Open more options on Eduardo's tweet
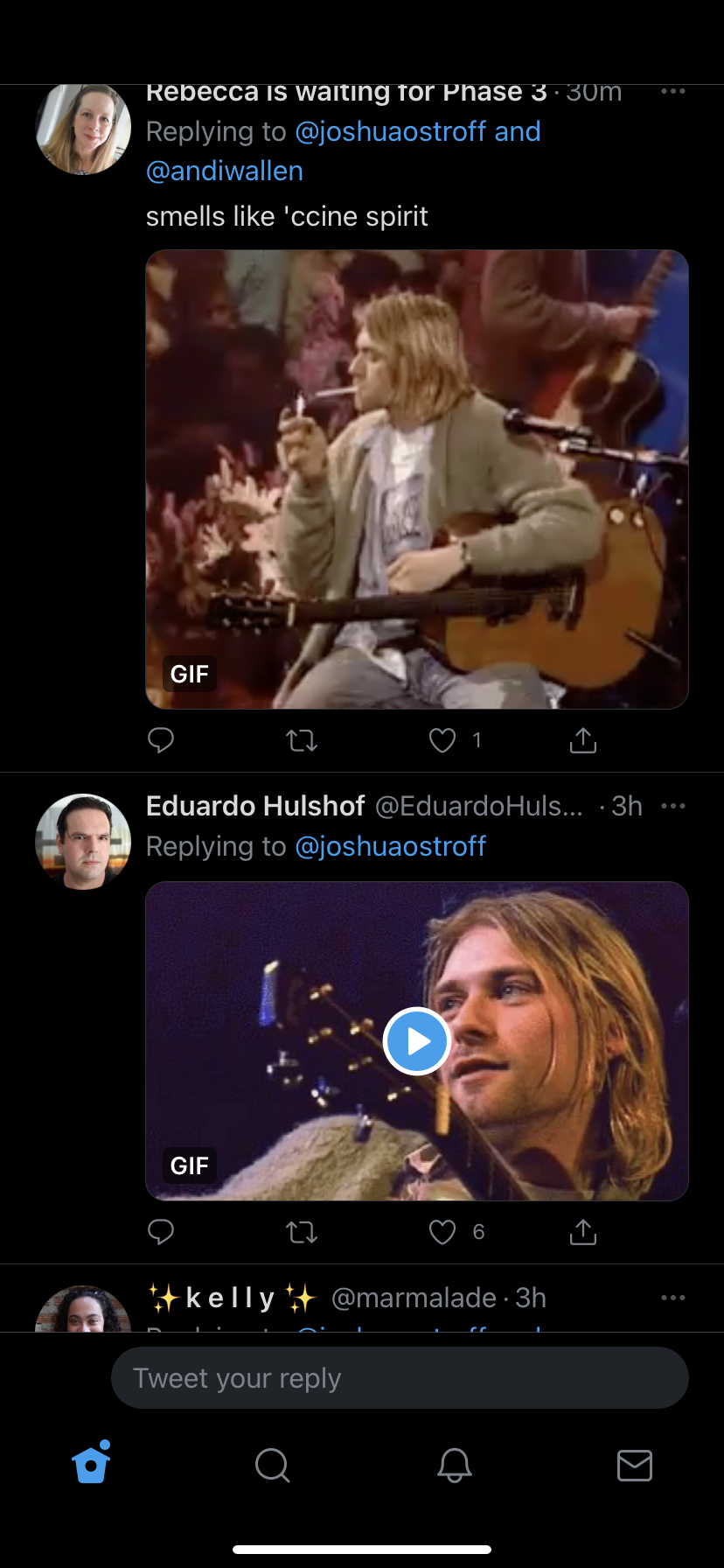 point(672,806)
